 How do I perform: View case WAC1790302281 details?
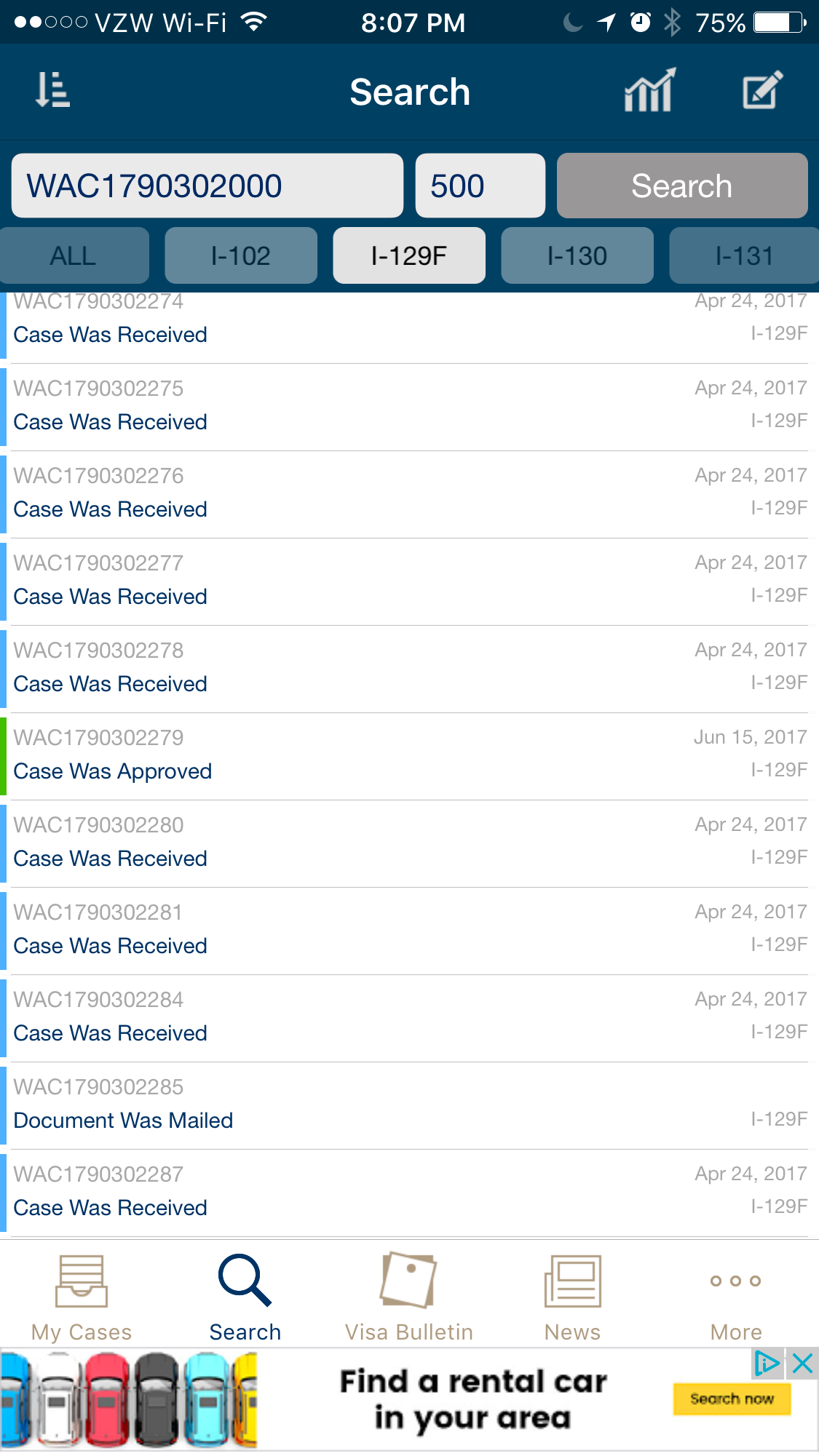[x=409, y=931]
